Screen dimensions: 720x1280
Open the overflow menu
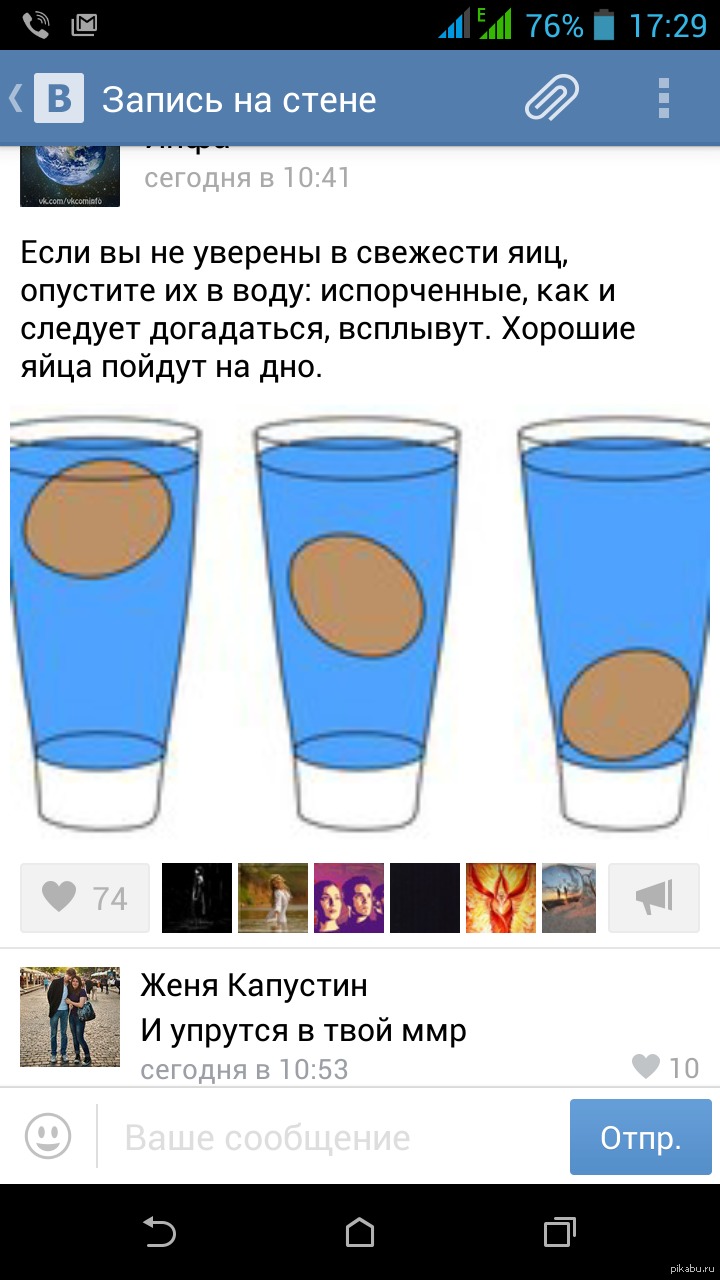point(663,98)
